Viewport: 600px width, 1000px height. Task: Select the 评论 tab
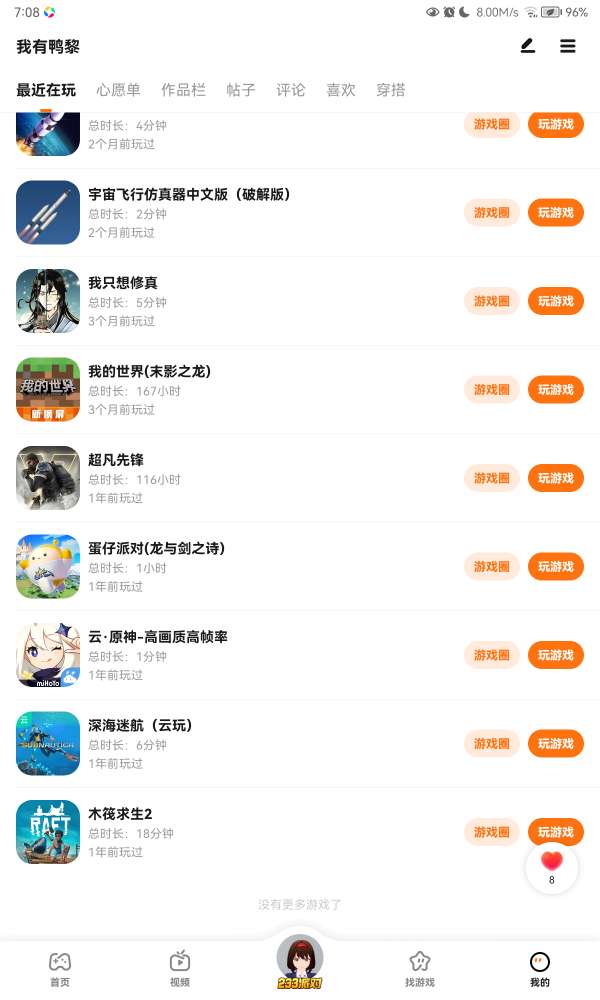(x=291, y=90)
